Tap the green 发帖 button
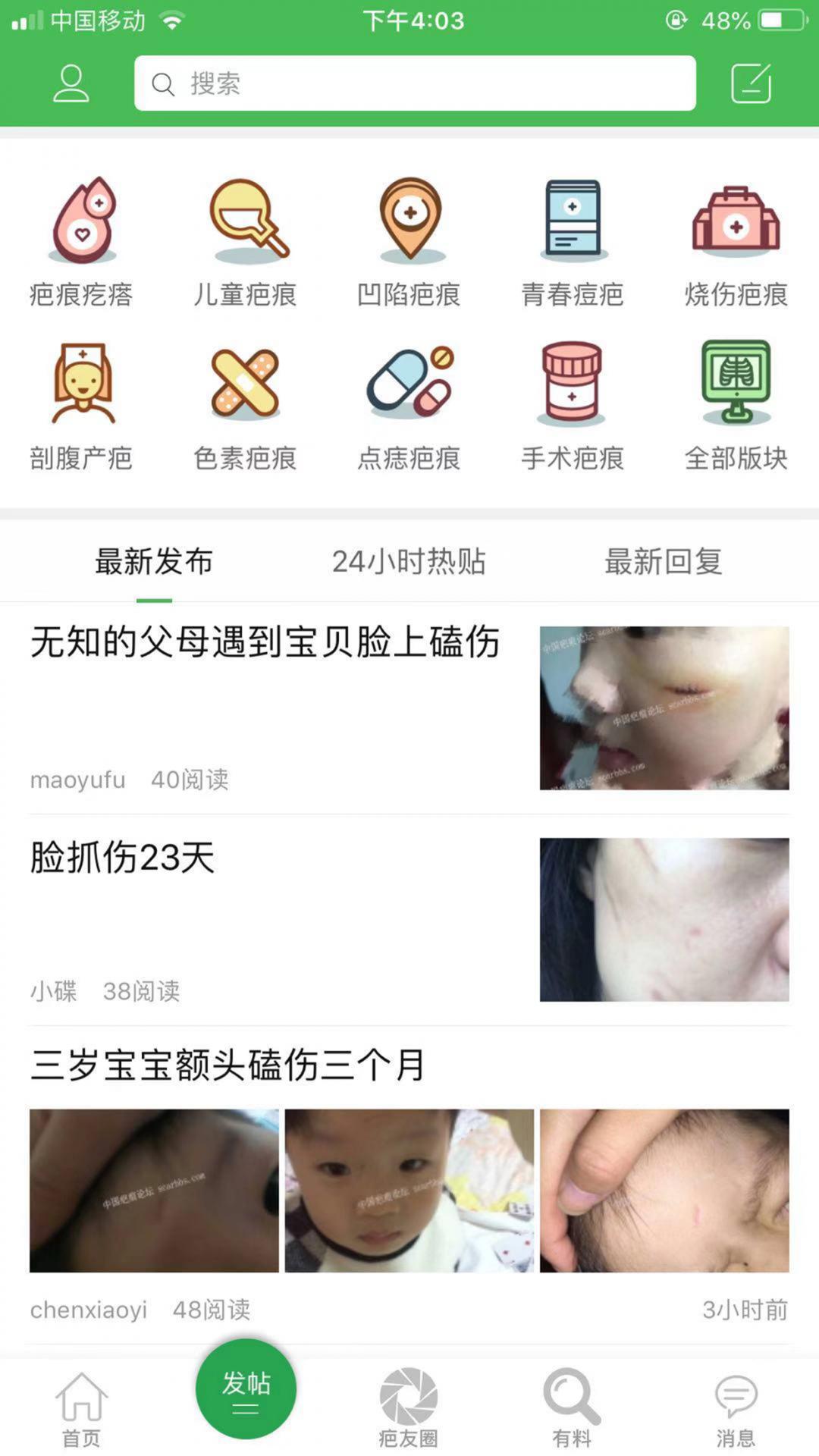Screen dimensions: 819x1456 246,1389
